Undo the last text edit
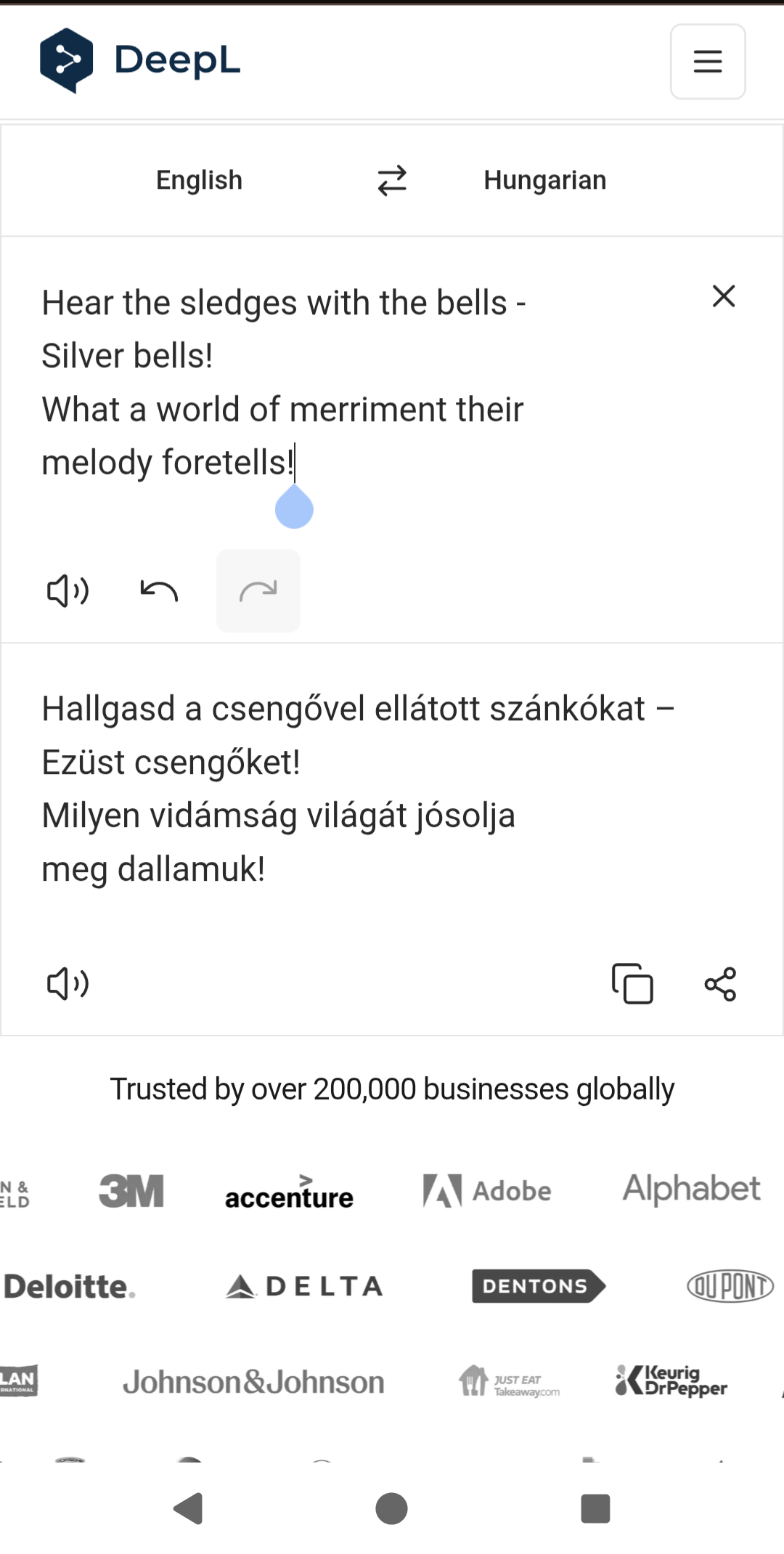This screenshot has width=784, height=1554. (x=159, y=591)
